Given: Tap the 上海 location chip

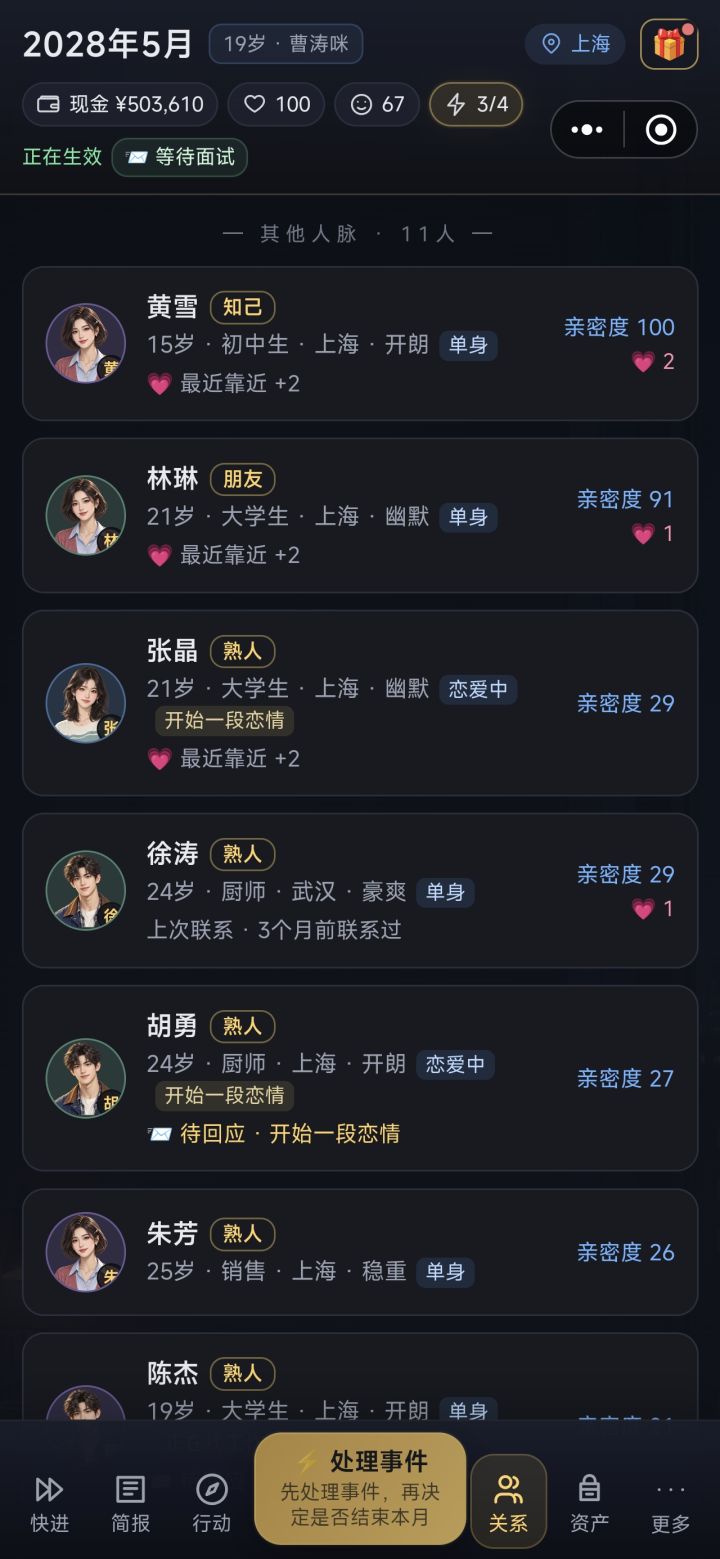Looking at the screenshot, I should (x=575, y=44).
